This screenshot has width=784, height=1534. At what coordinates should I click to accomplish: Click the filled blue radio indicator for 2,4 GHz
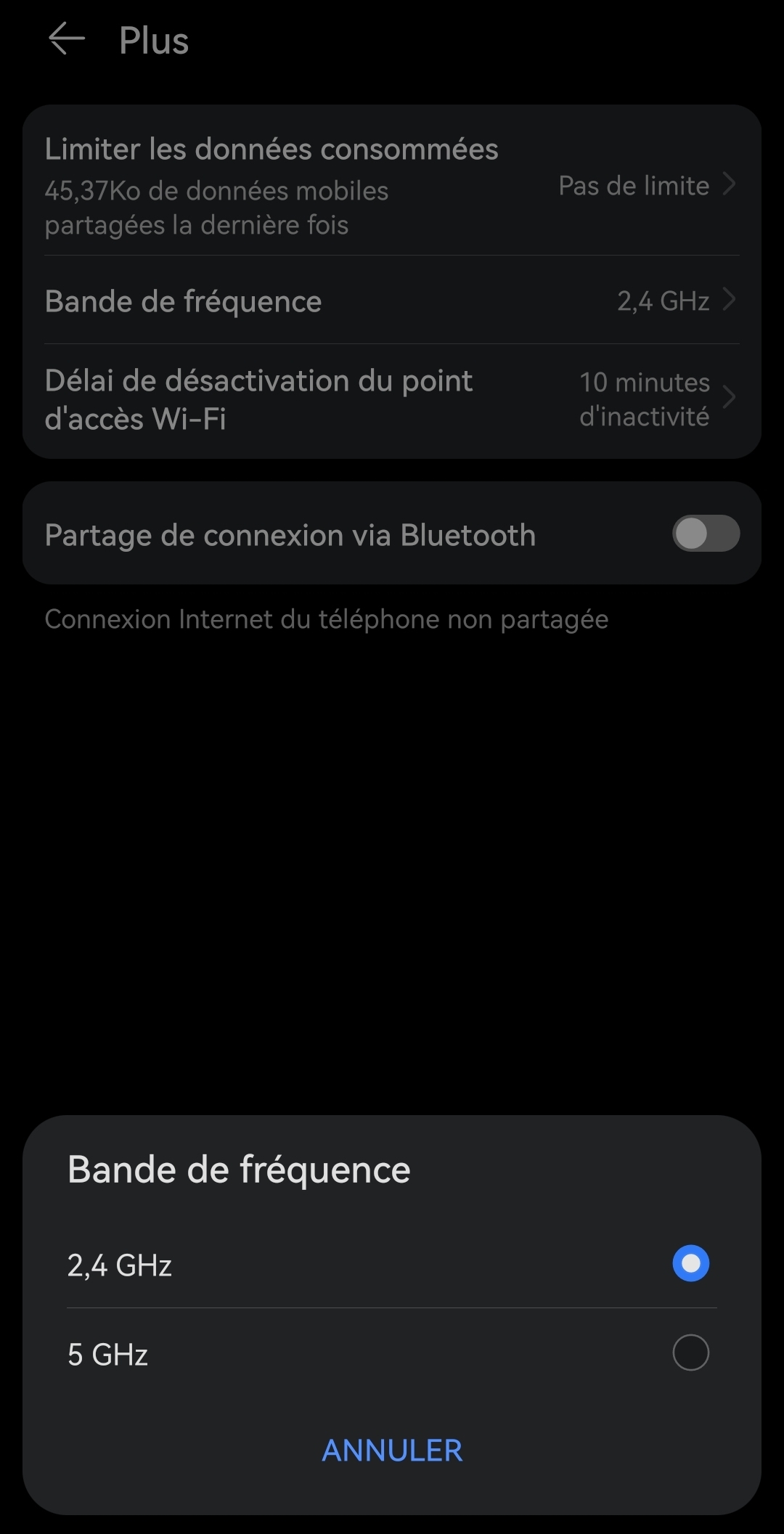click(690, 1263)
